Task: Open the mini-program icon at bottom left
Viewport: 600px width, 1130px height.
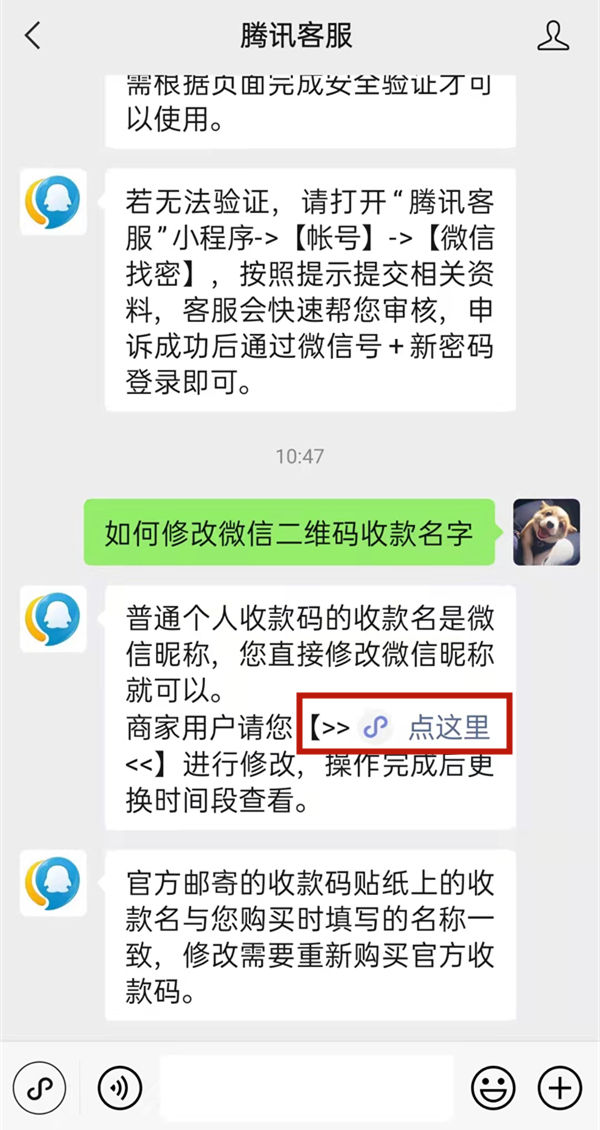Action: pos(39,1086)
